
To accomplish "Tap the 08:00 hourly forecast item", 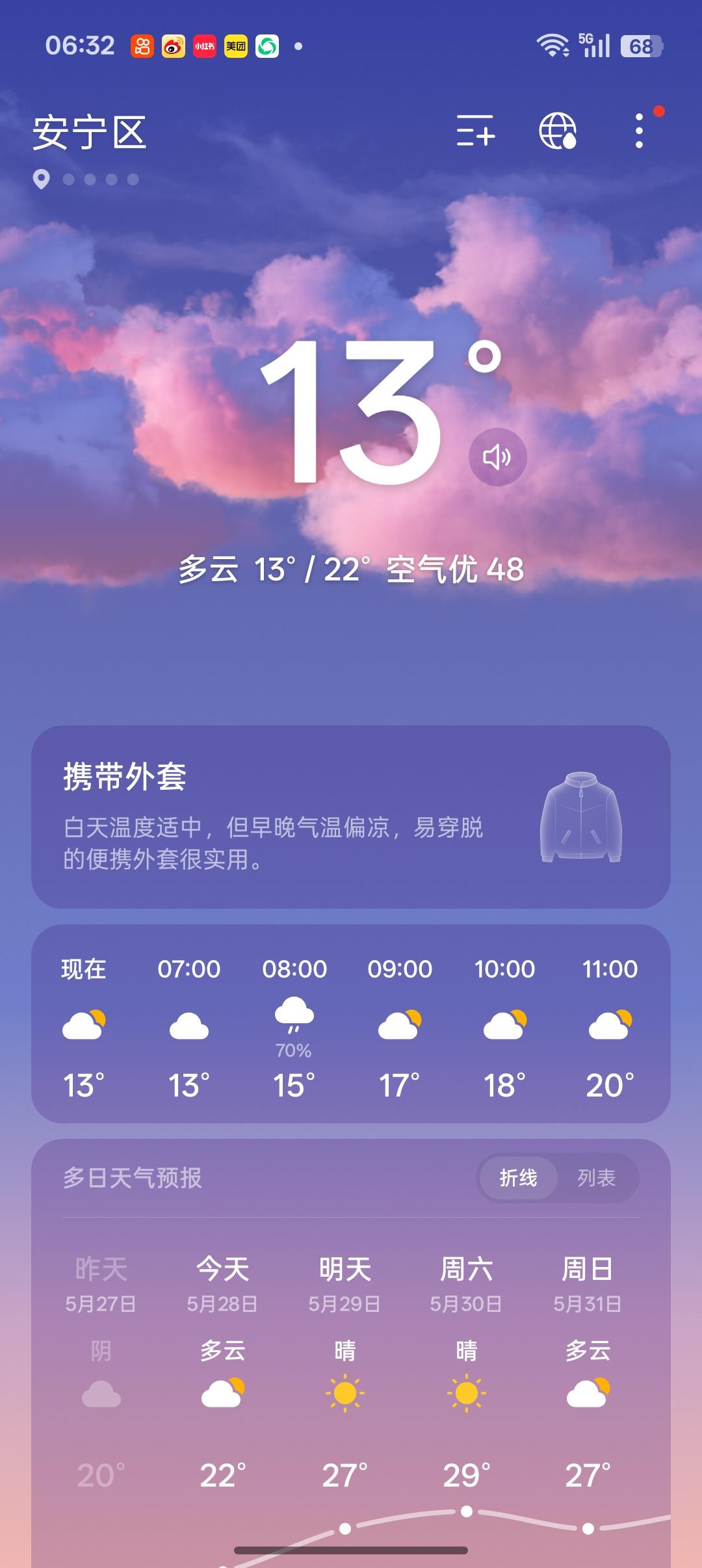I will (x=294, y=1027).
